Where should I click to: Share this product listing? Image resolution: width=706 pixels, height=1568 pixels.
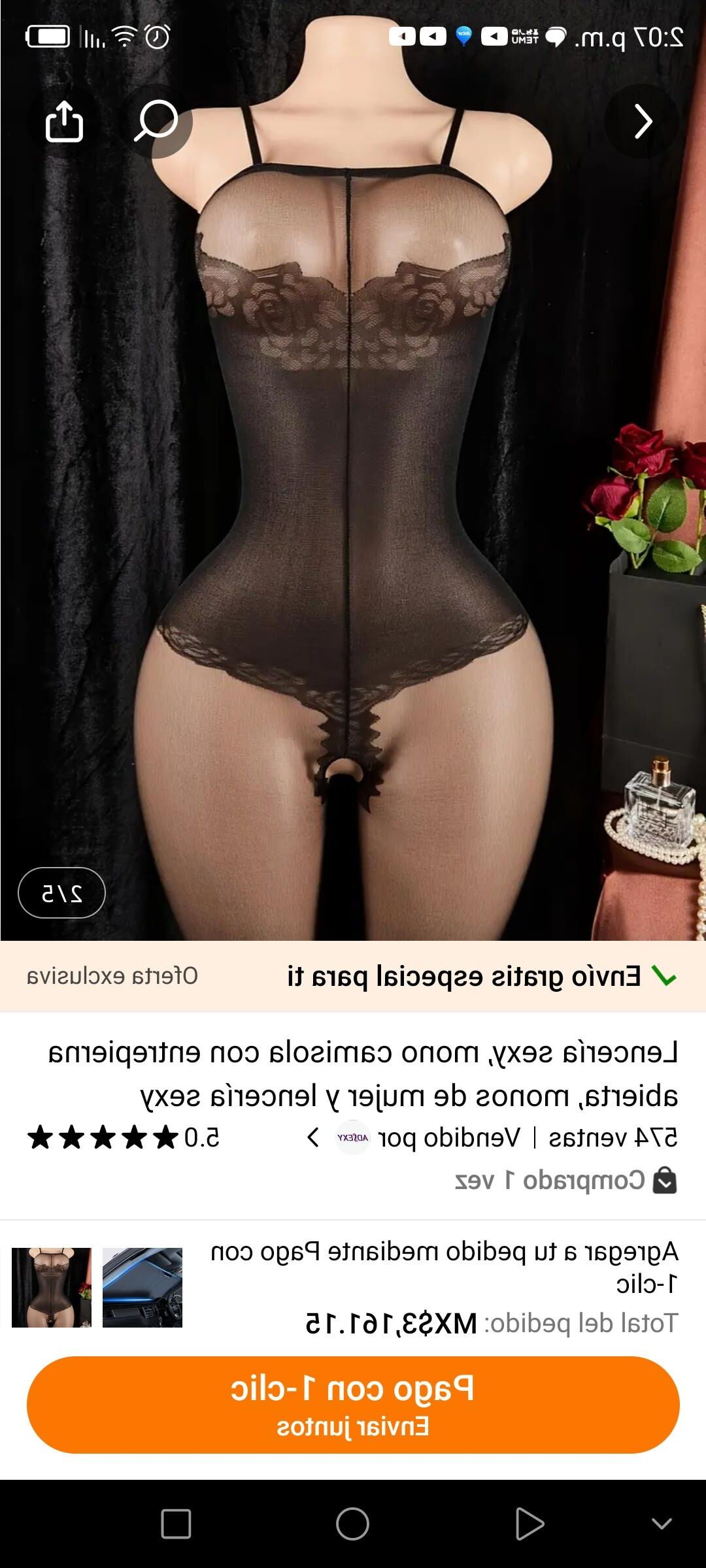point(64,122)
